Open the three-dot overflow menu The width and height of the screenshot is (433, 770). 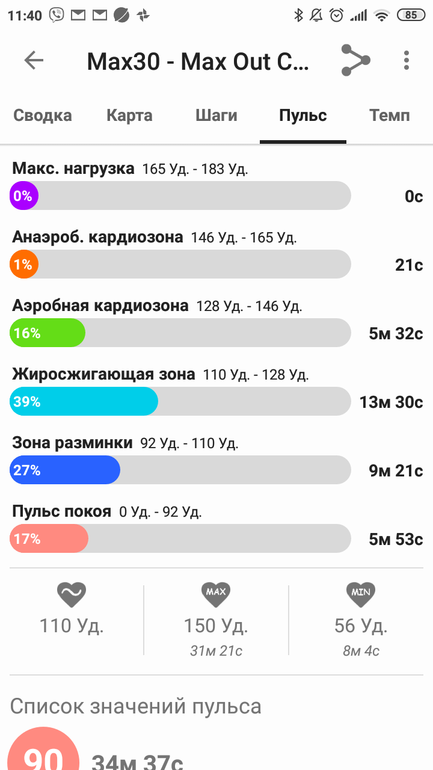click(406, 60)
